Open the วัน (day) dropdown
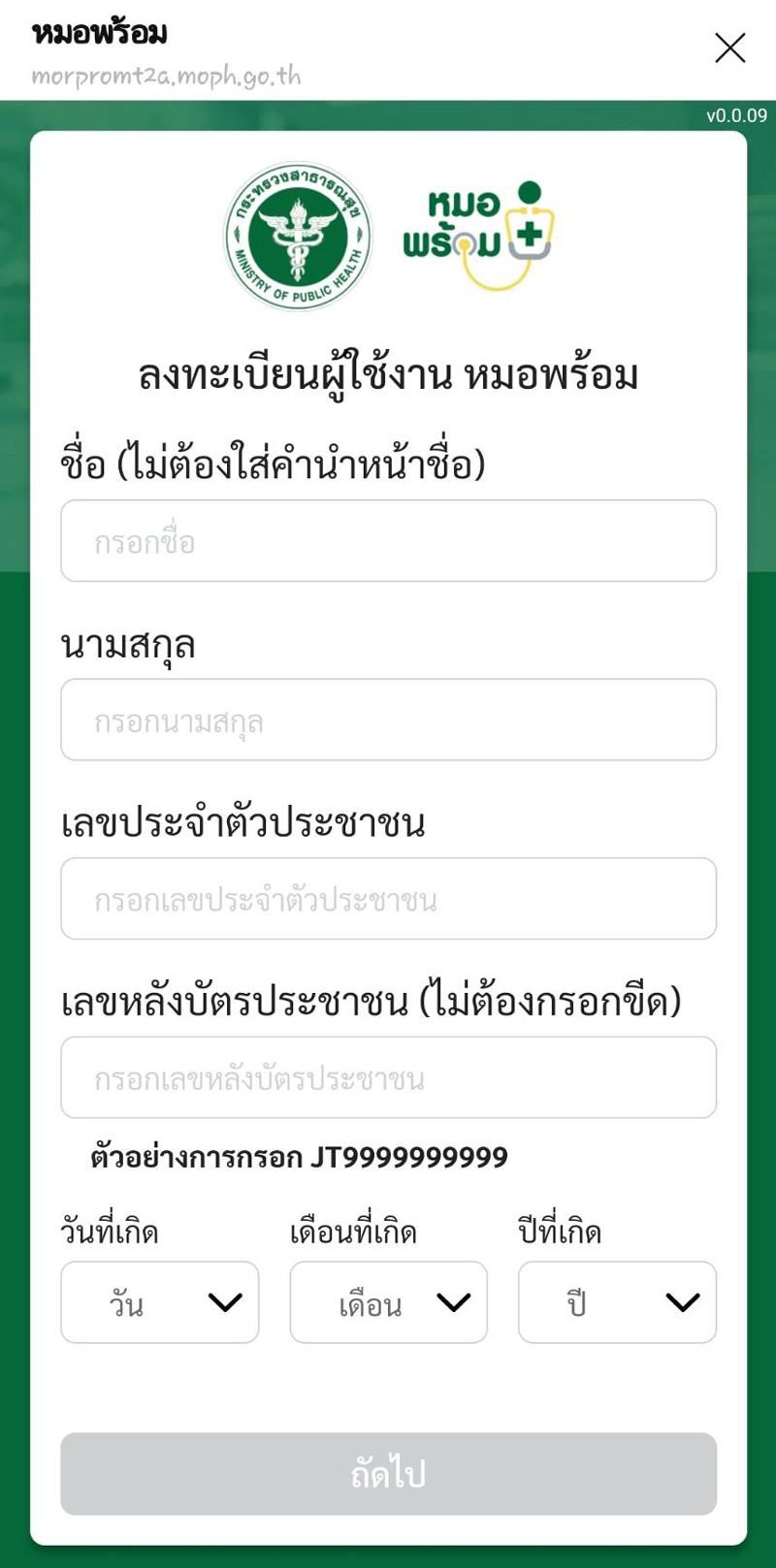The width and height of the screenshot is (776, 1568). pyautogui.click(x=159, y=1302)
